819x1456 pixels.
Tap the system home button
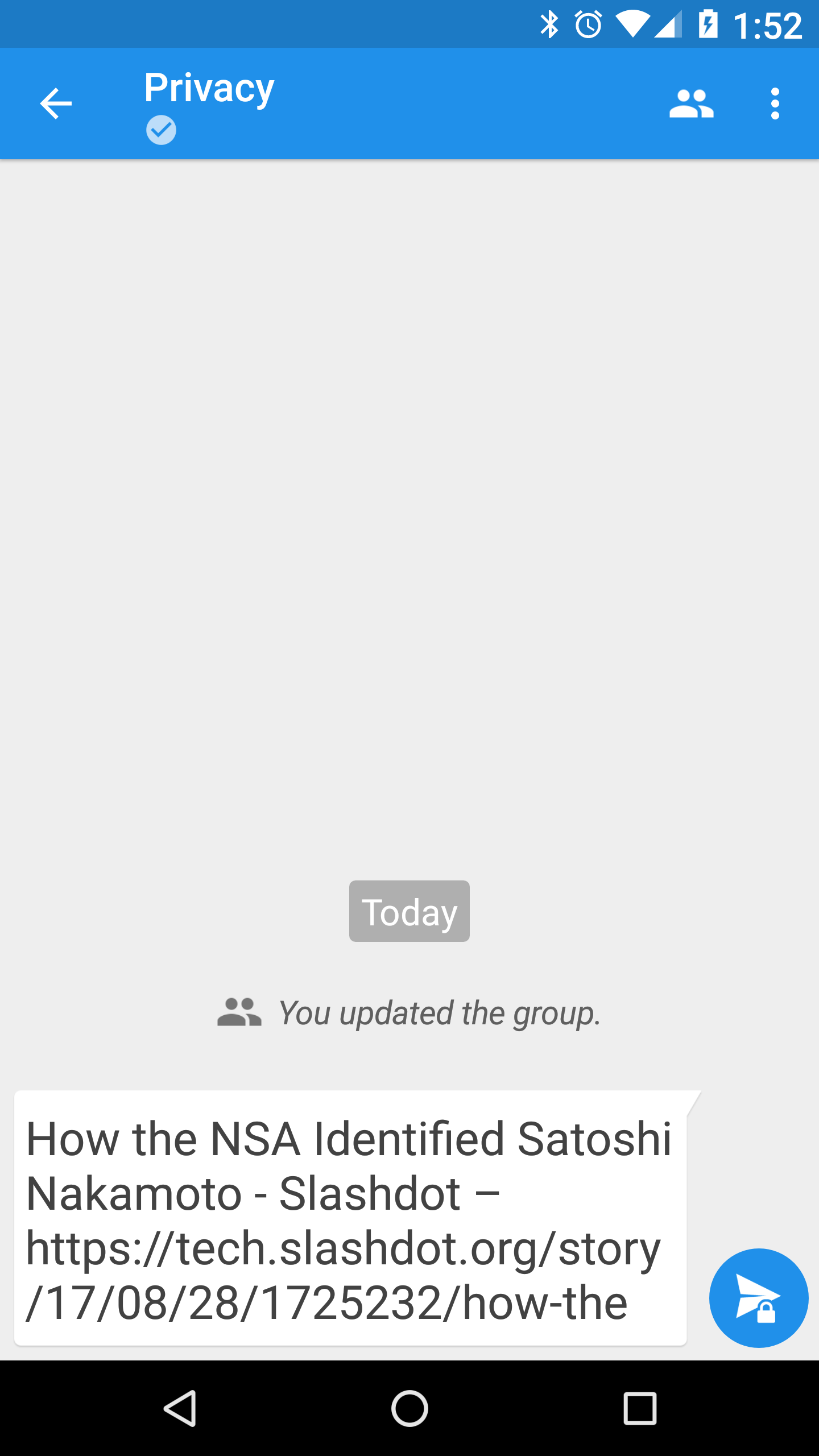[x=409, y=1408]
